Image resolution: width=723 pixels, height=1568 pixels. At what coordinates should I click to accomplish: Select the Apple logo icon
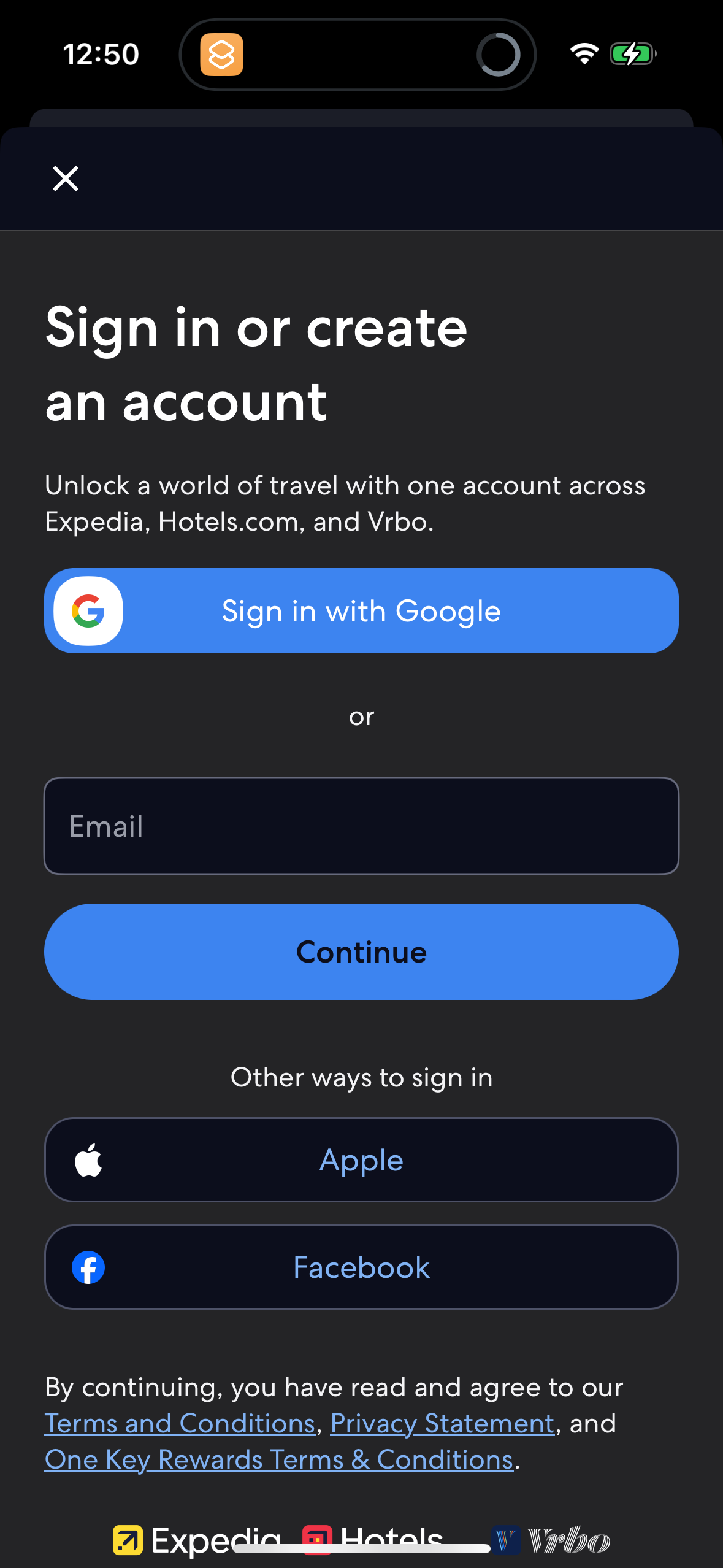[x=88, y=1159]
